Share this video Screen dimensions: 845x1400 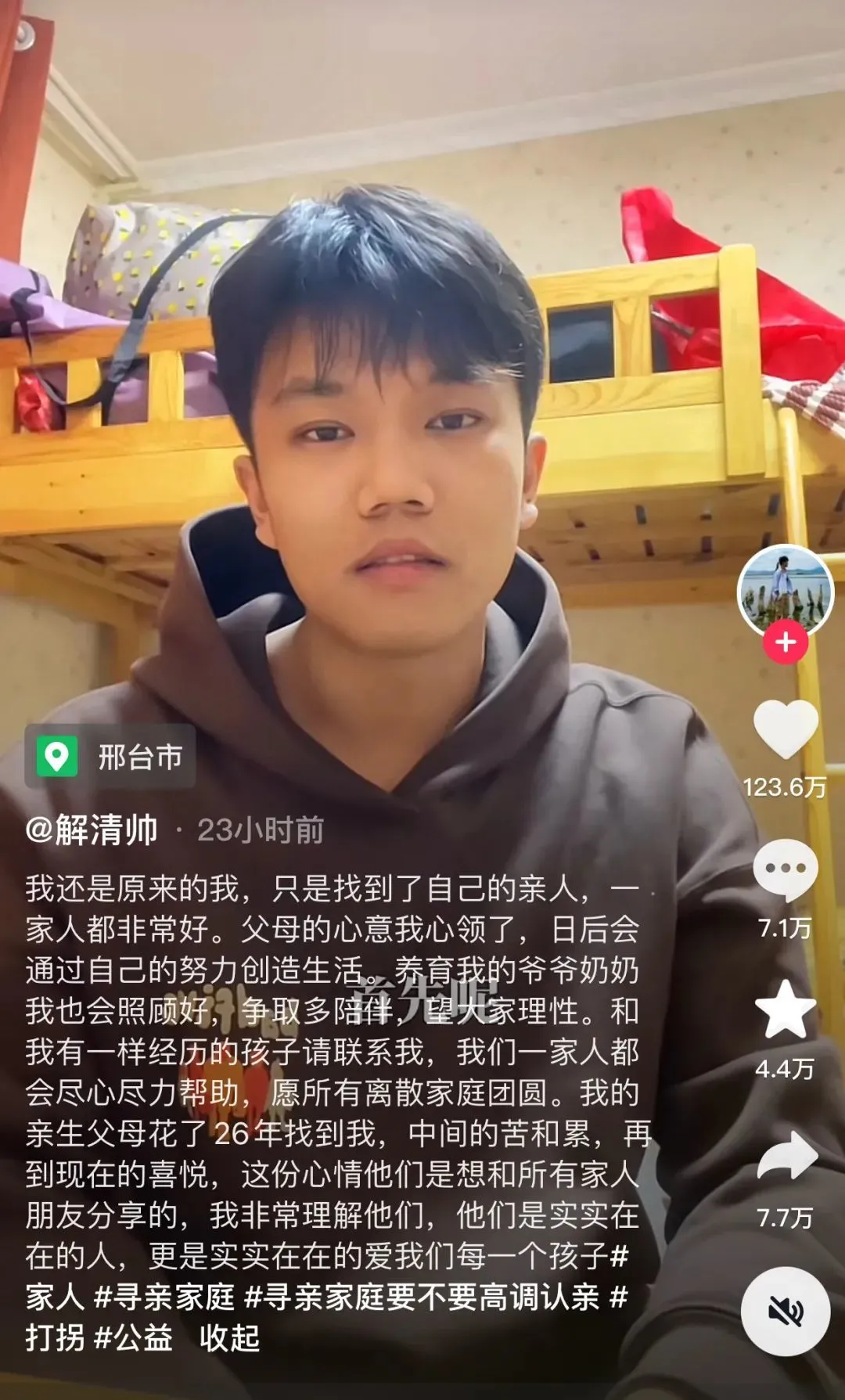(786, 1156)
